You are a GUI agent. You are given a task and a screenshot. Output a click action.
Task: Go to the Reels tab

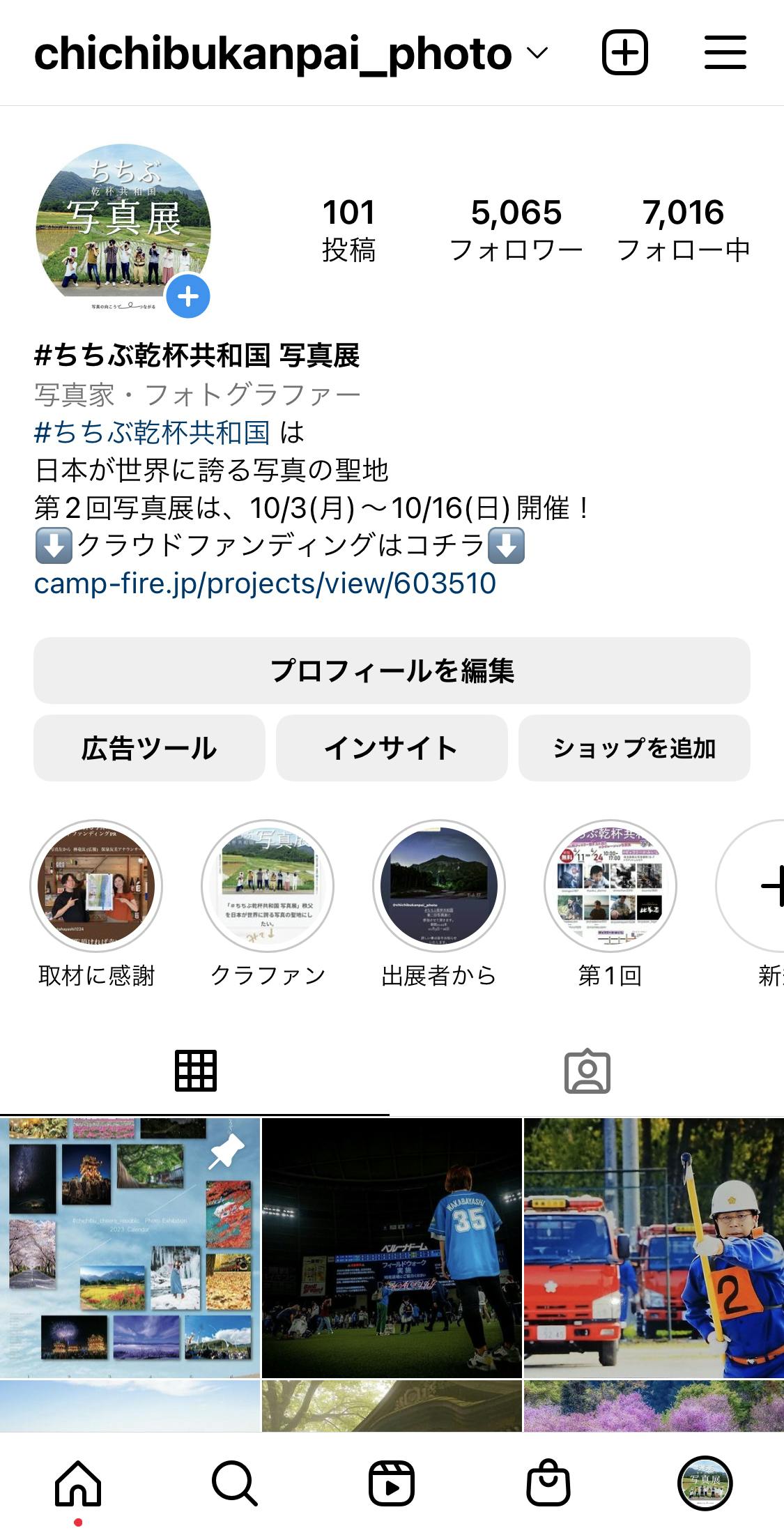point(392,1483)
